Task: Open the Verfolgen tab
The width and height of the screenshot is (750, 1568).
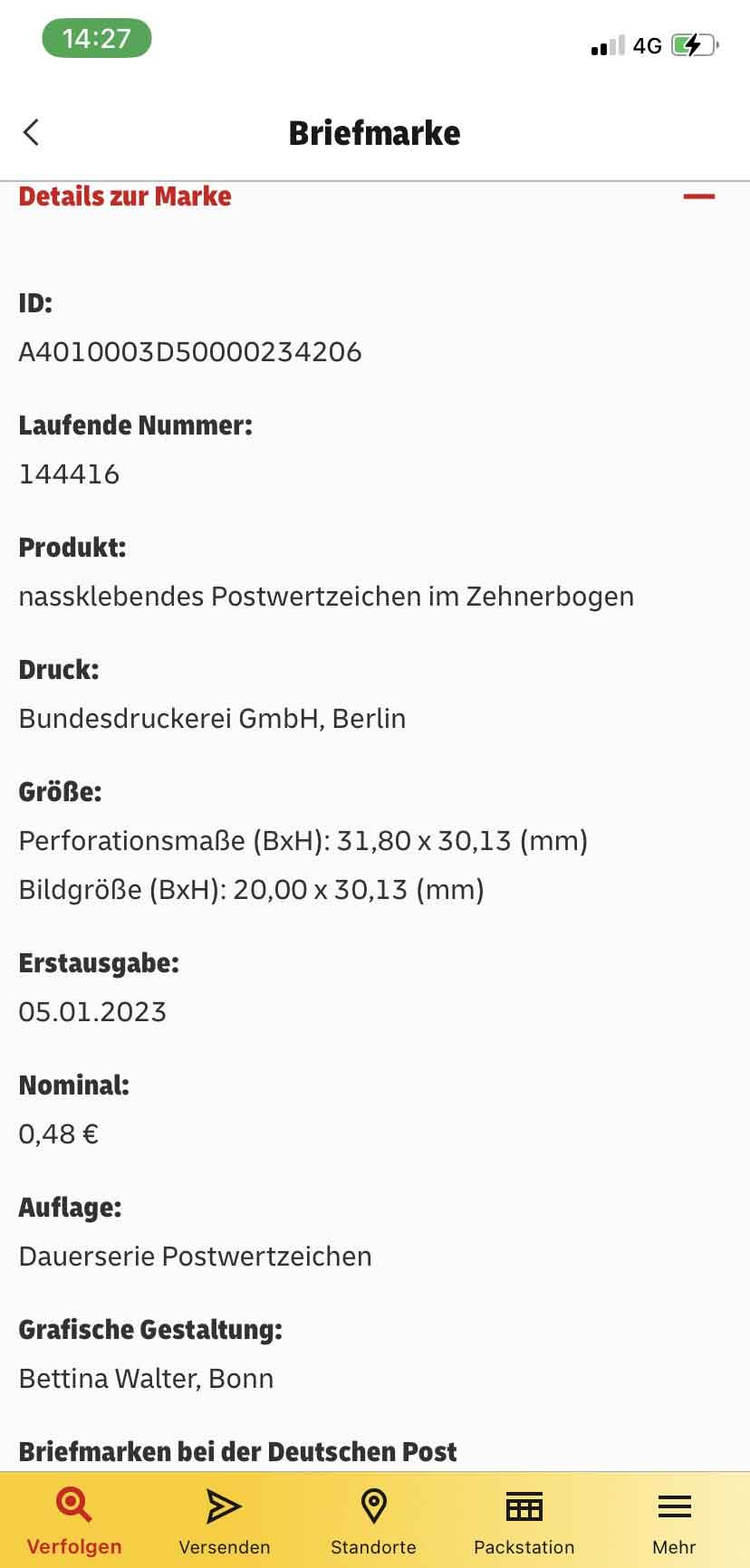Action: tap(74, 1521)
